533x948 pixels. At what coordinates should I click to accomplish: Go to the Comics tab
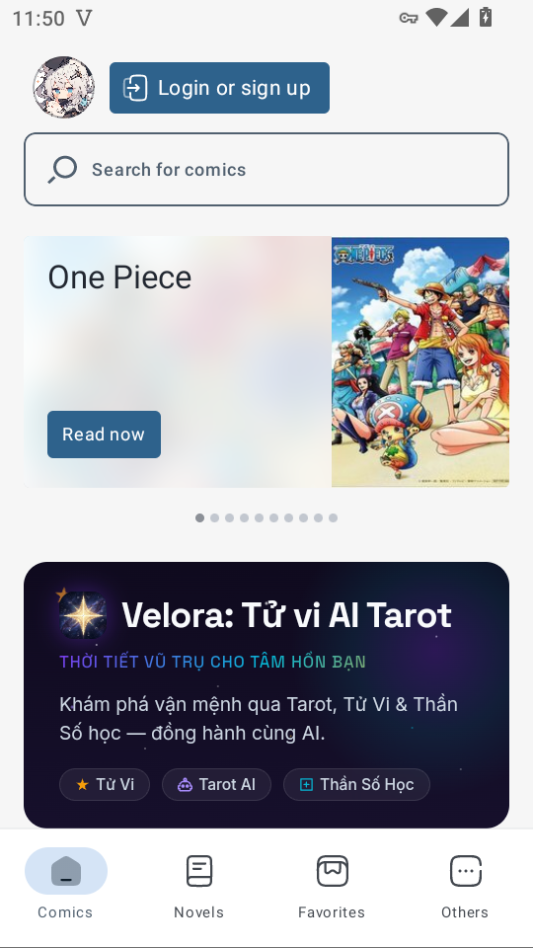coord(65,885)
